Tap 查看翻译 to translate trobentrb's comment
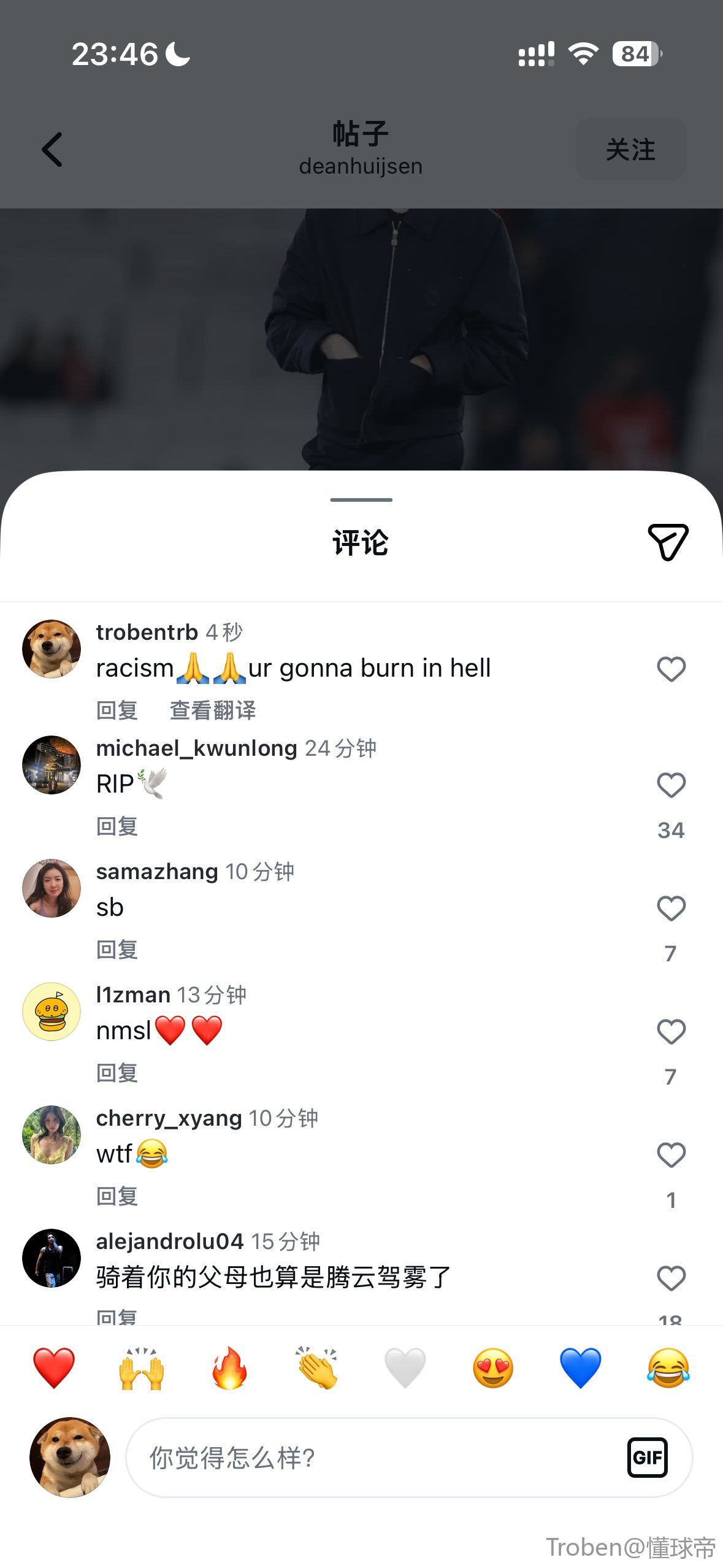 (x=213, y=710)
